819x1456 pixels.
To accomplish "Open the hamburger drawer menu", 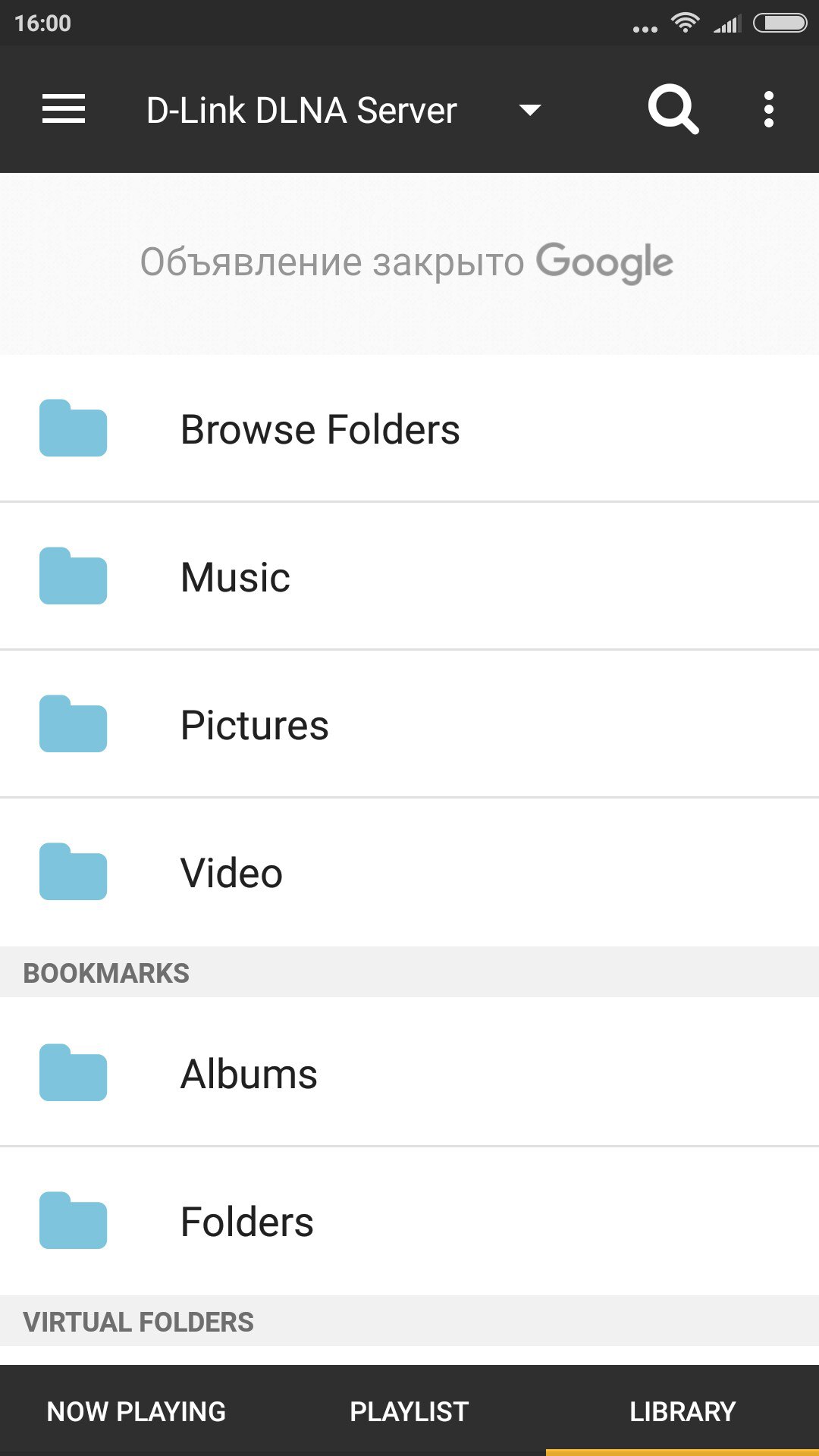I will pyautogui.click(x=64, y=109).
